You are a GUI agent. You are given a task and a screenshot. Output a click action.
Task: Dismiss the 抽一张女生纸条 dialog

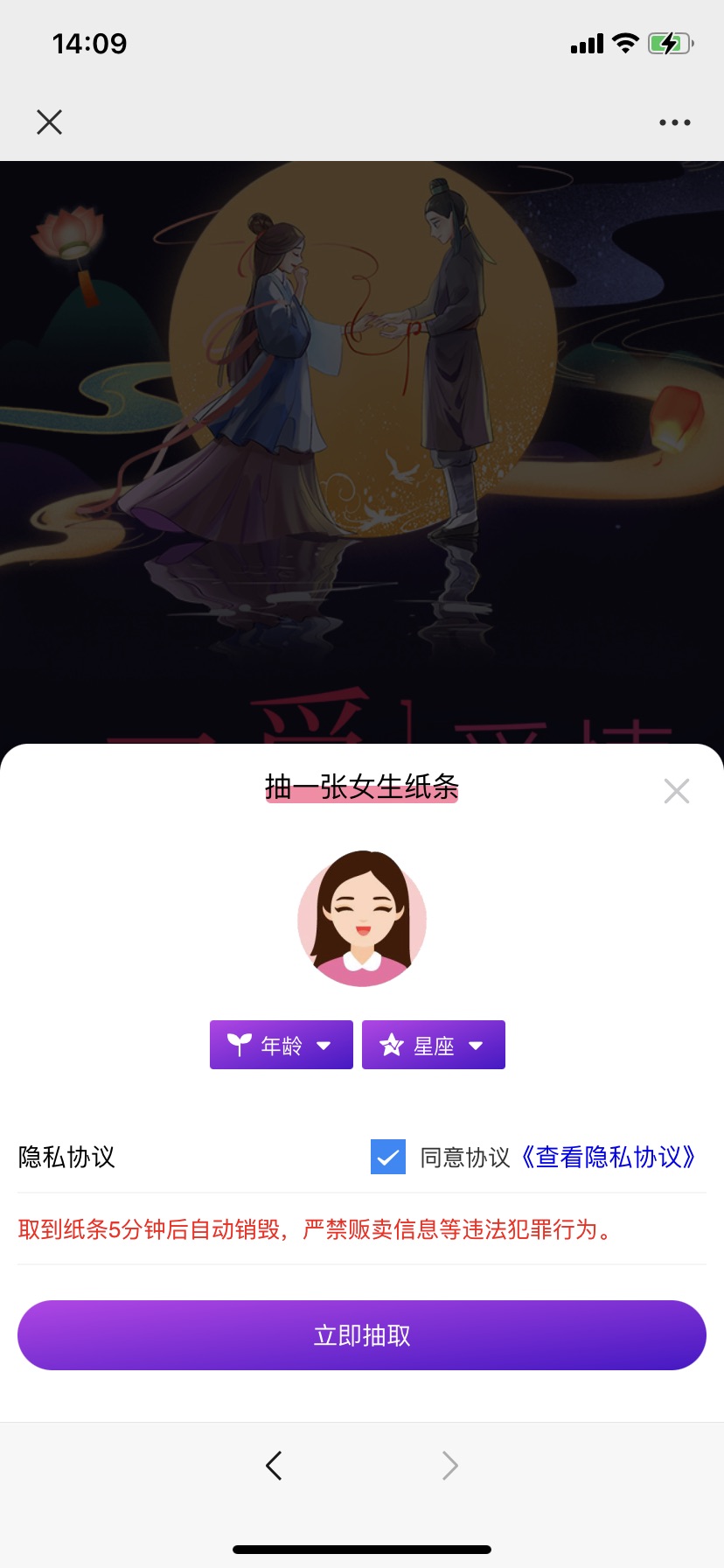tap(676, 791)
